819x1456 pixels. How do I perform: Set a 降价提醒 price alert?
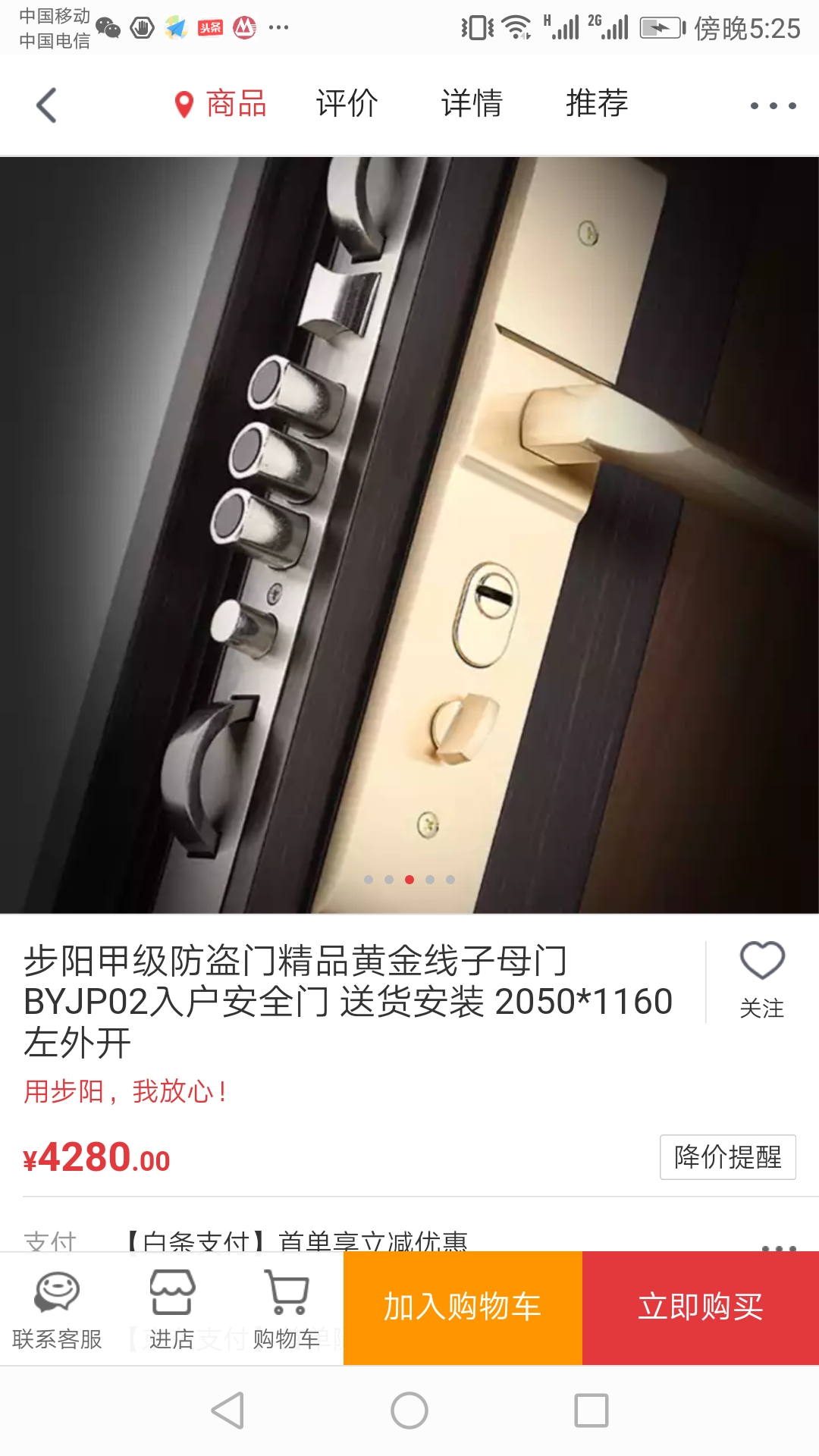(727, 1156)
